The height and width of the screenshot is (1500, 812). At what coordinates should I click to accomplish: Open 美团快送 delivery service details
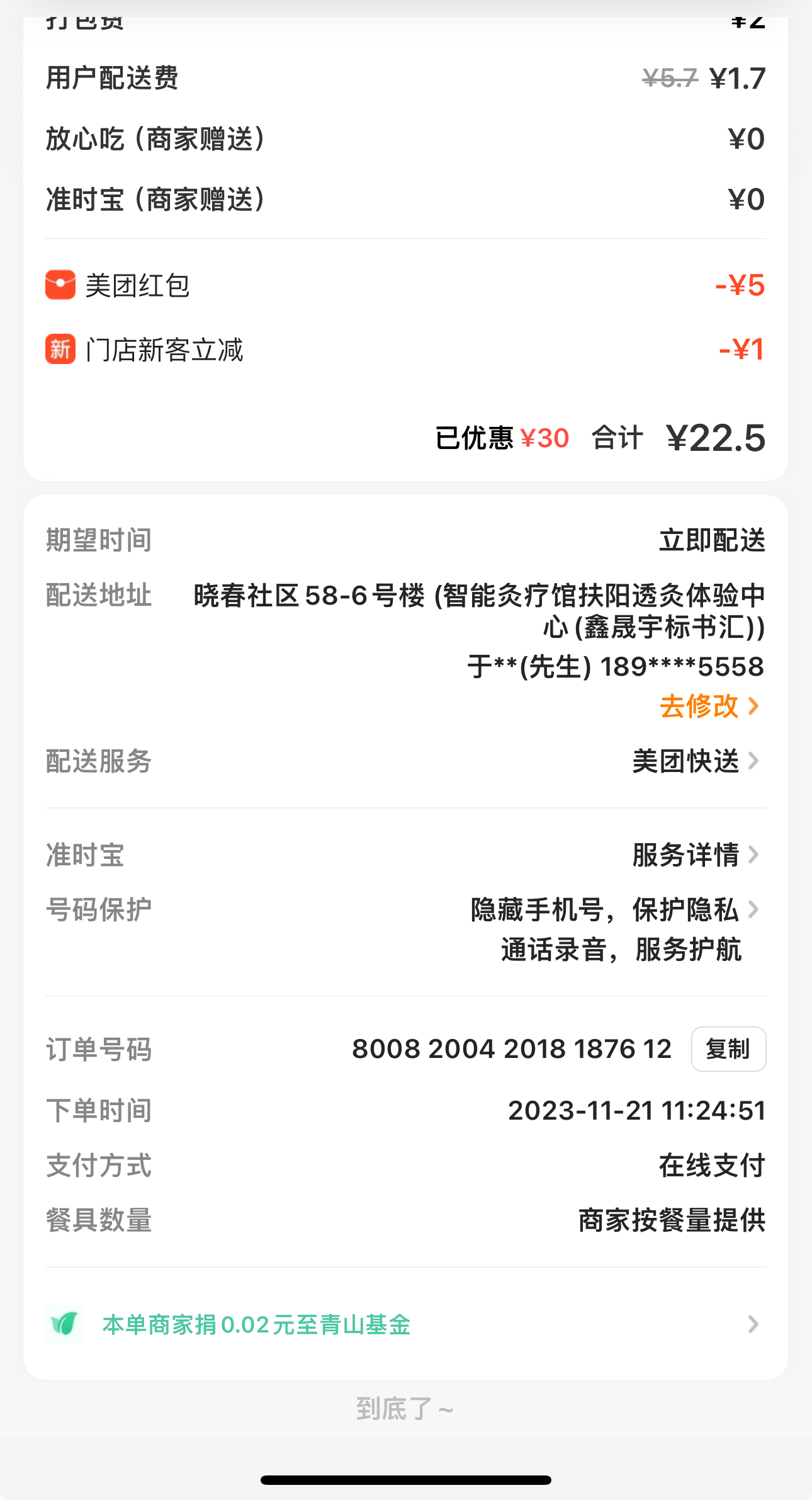pyautogui.click(x=695, y=761)
